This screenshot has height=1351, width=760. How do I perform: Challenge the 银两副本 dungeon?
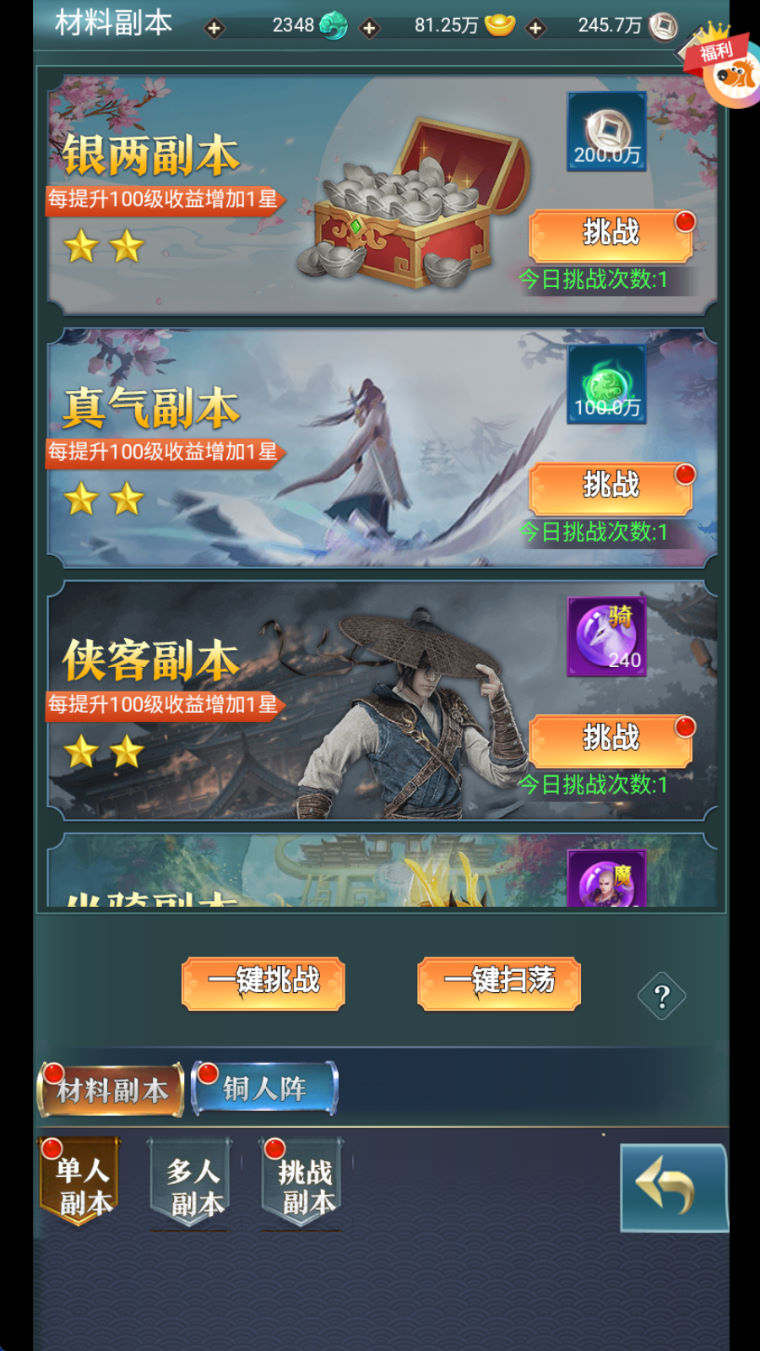[x=610, y=234]
